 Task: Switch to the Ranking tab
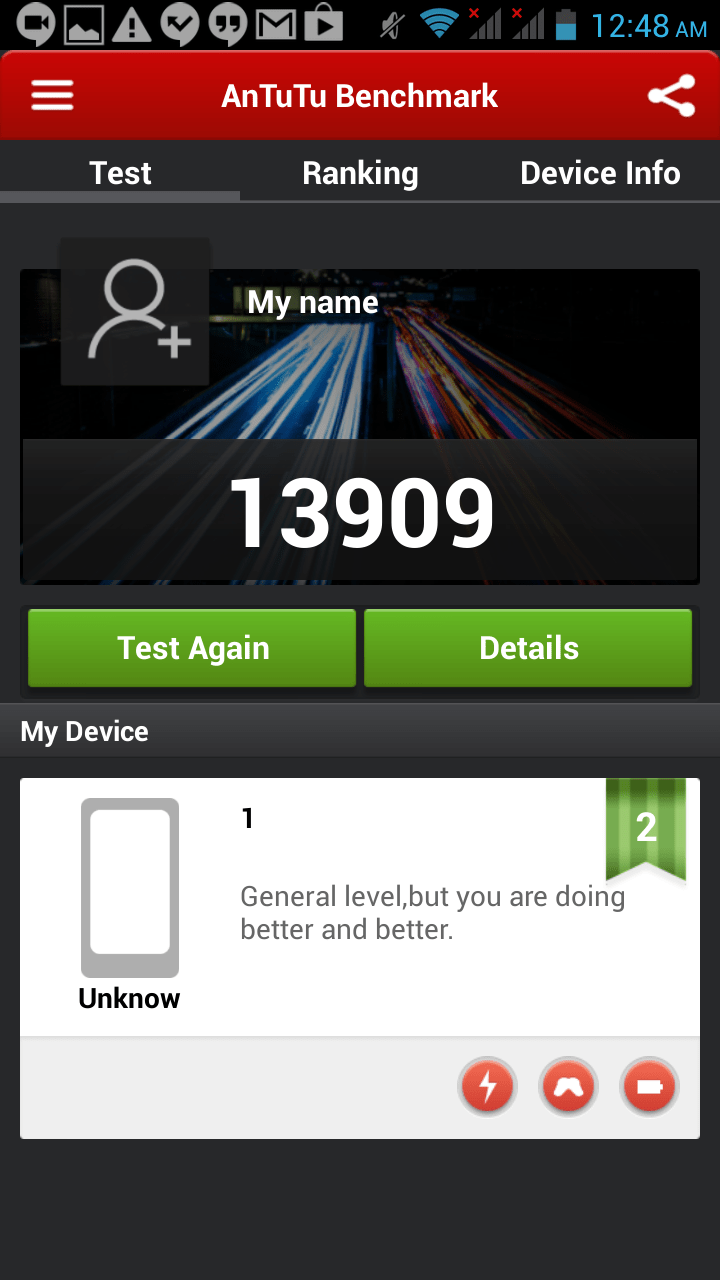tap(360, 173)
